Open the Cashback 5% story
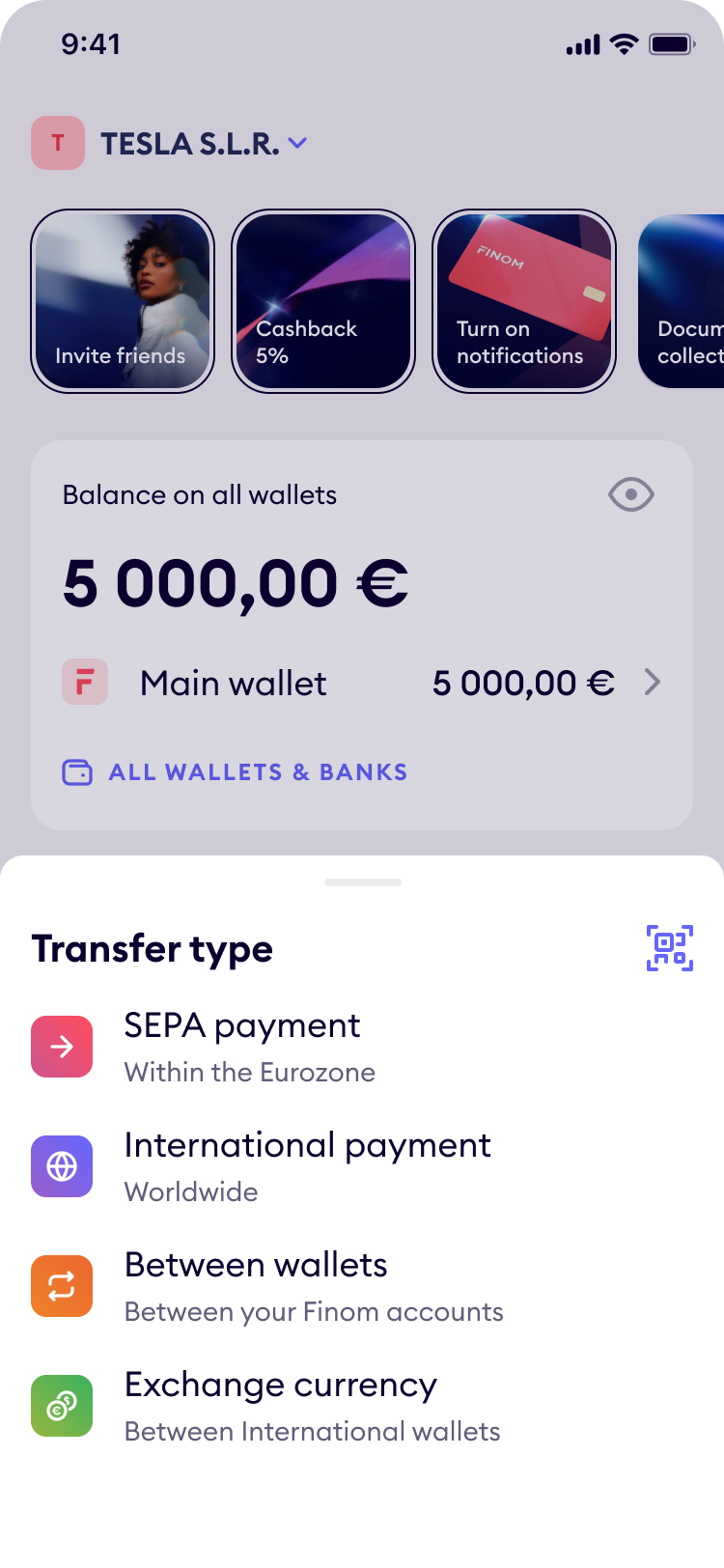The image size is (724, 1568). click(323, 301)
